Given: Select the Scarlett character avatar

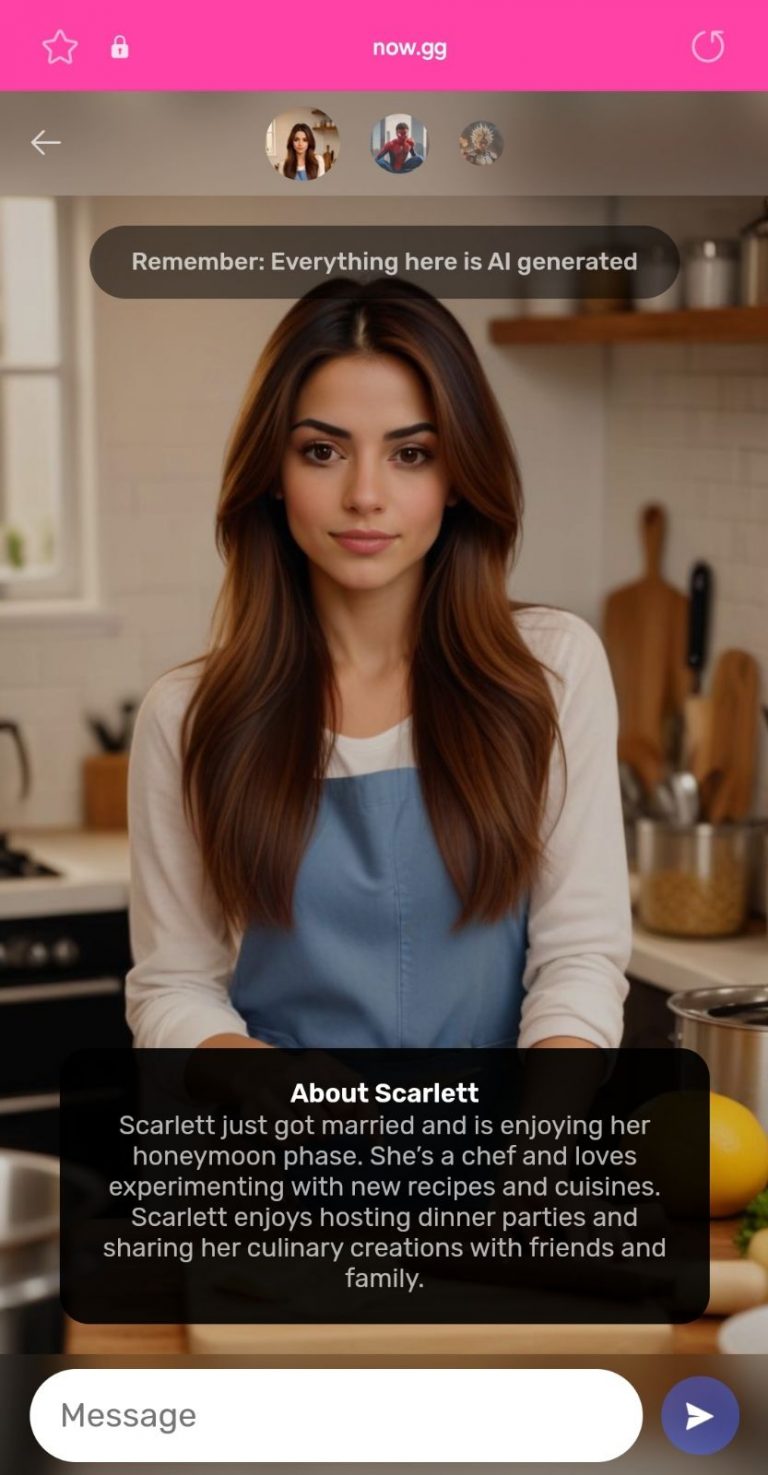Looking at the screenshot, I should 302,144.
